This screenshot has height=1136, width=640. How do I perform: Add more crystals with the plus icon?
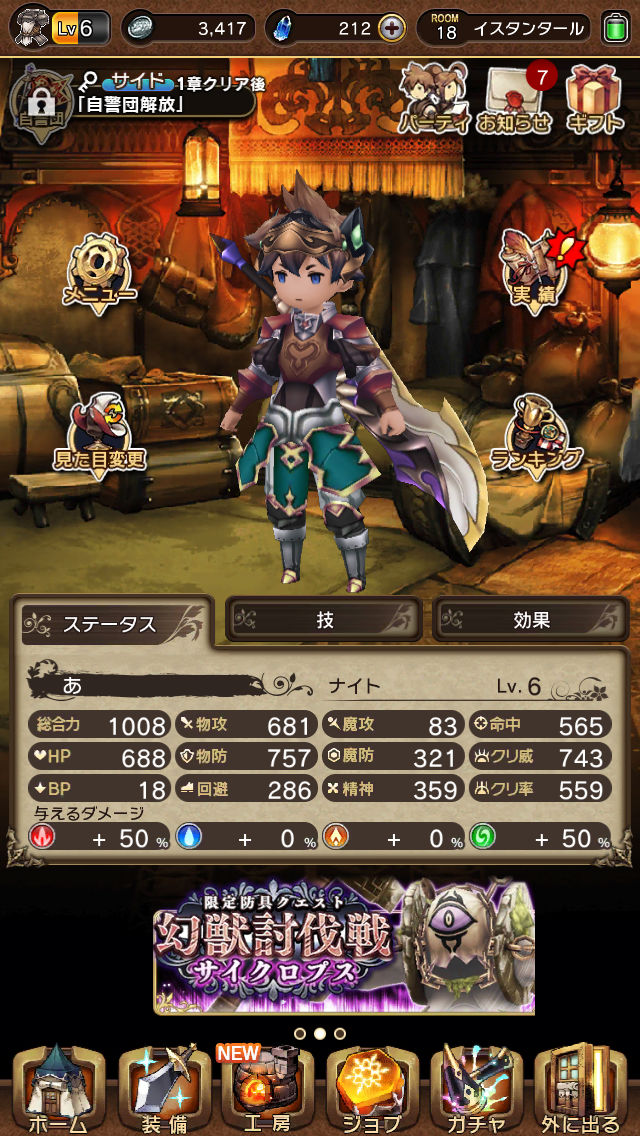pos(393,28)
